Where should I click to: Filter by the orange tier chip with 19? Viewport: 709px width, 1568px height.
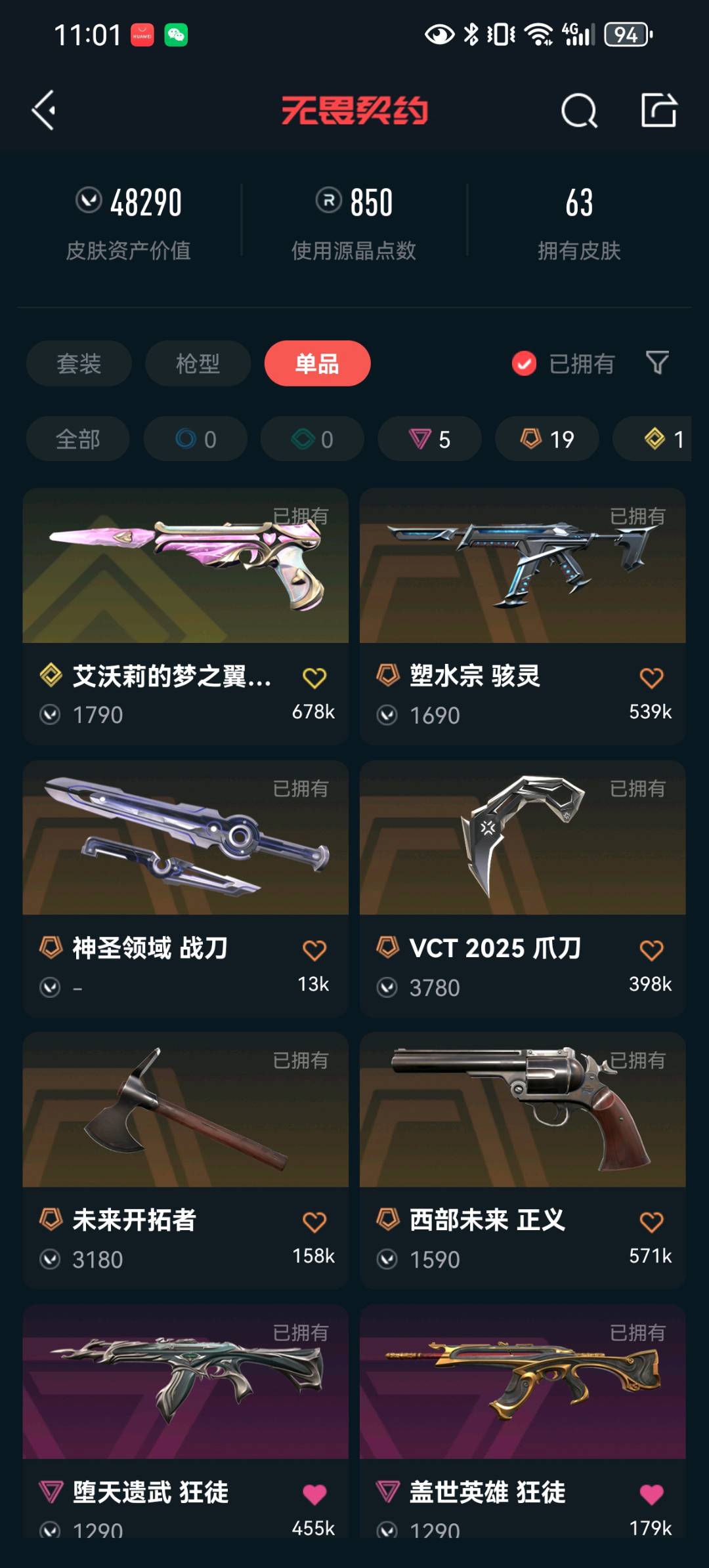click(x=547, y=439)
